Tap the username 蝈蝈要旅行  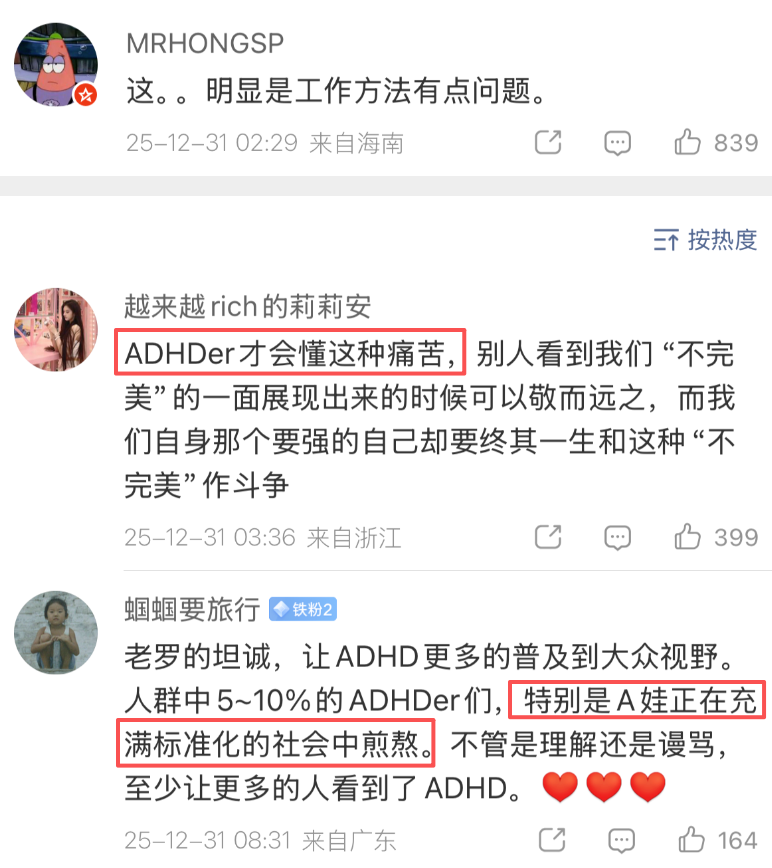click(x=193, y=608)
